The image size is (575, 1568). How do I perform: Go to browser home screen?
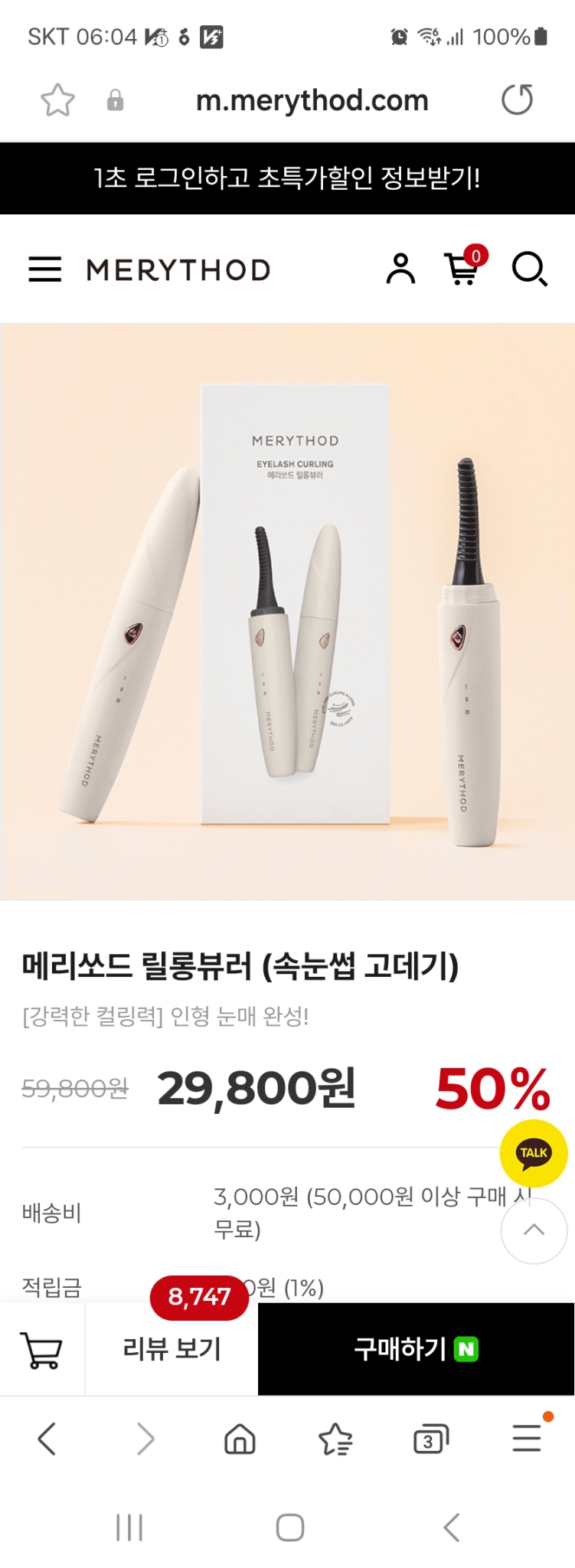(x=240, y=1438)
